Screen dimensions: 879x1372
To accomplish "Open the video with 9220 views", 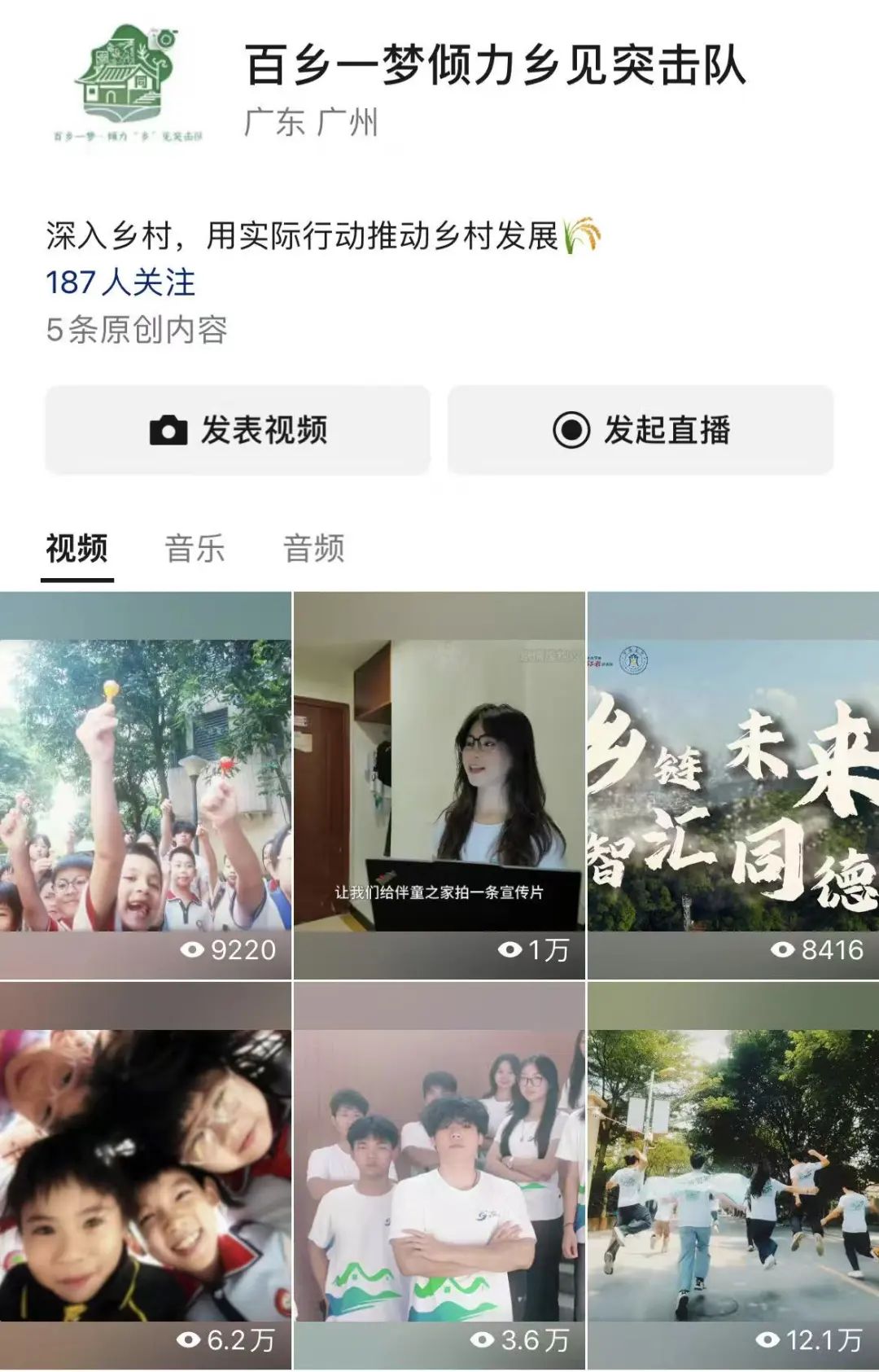I will [x=146, y=784].
